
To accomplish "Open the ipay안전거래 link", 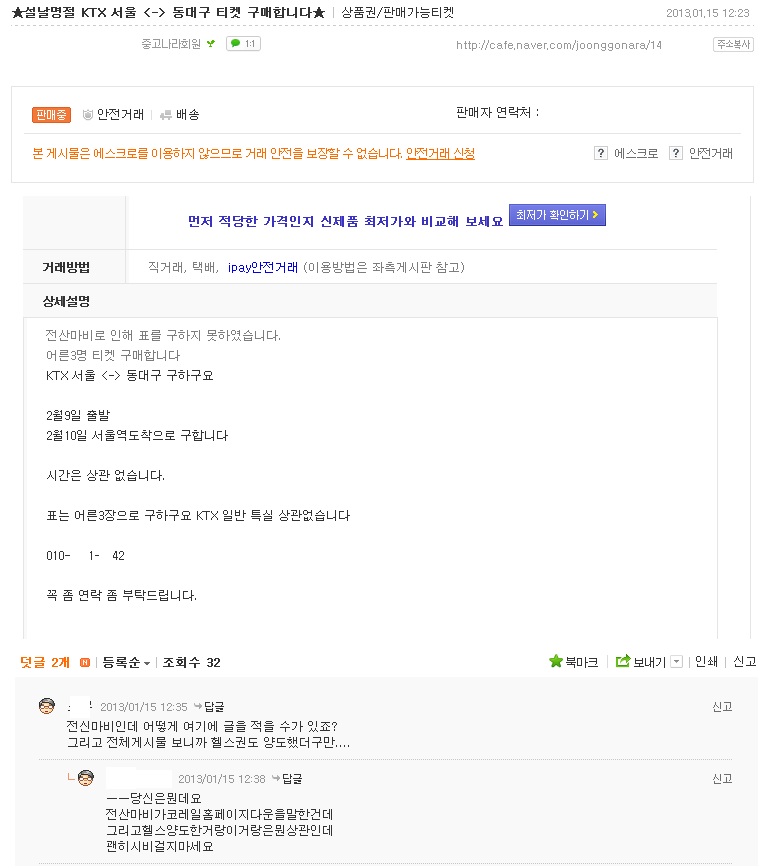I will pos(262,267).
